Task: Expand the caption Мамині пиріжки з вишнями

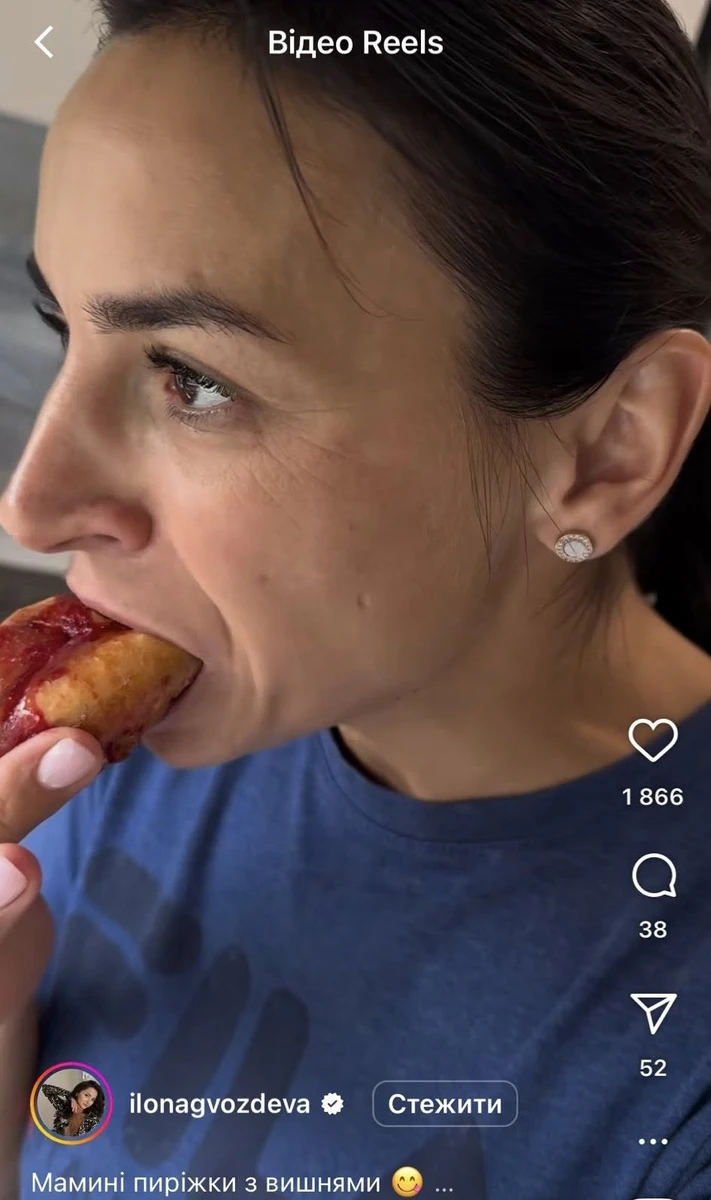Action: point(444,1184)
